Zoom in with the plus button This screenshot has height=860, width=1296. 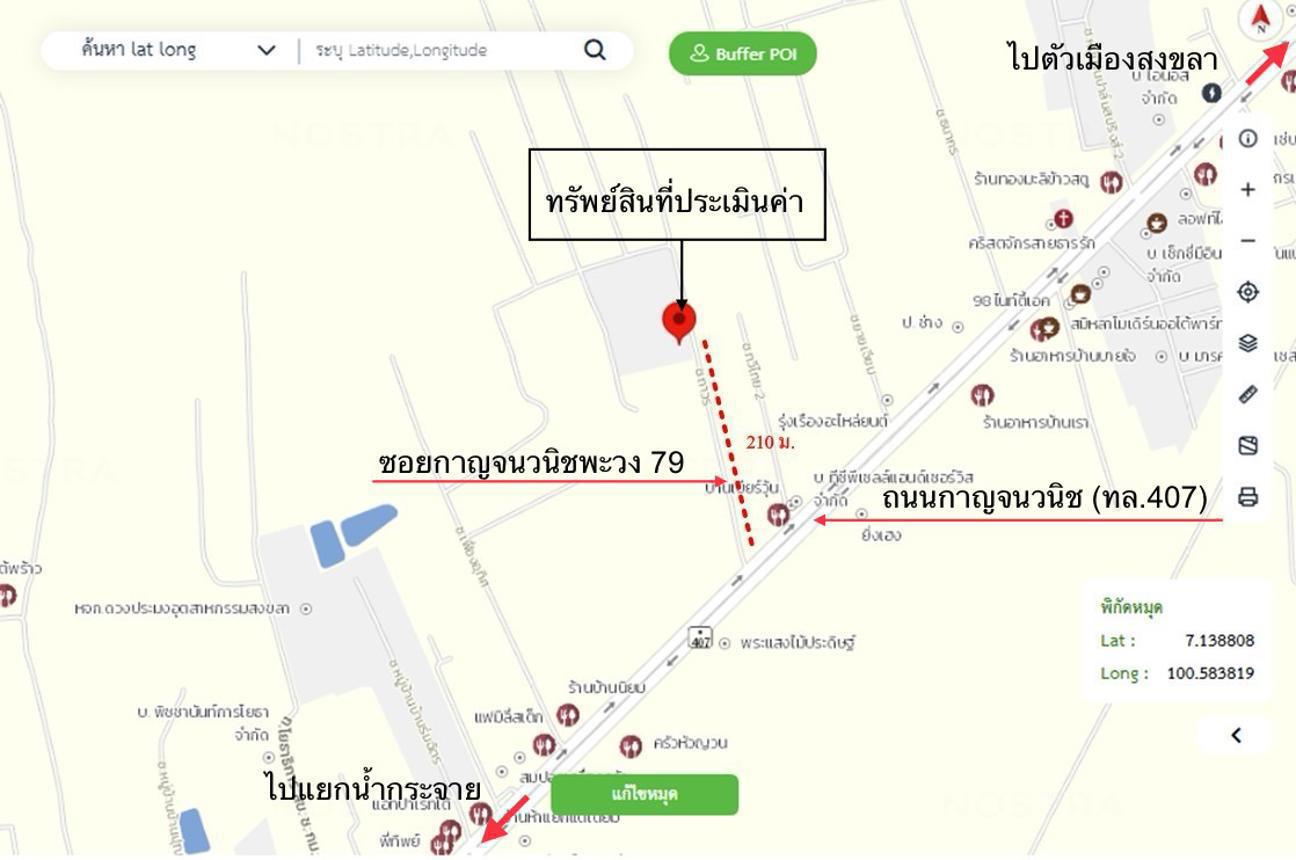1247,189
